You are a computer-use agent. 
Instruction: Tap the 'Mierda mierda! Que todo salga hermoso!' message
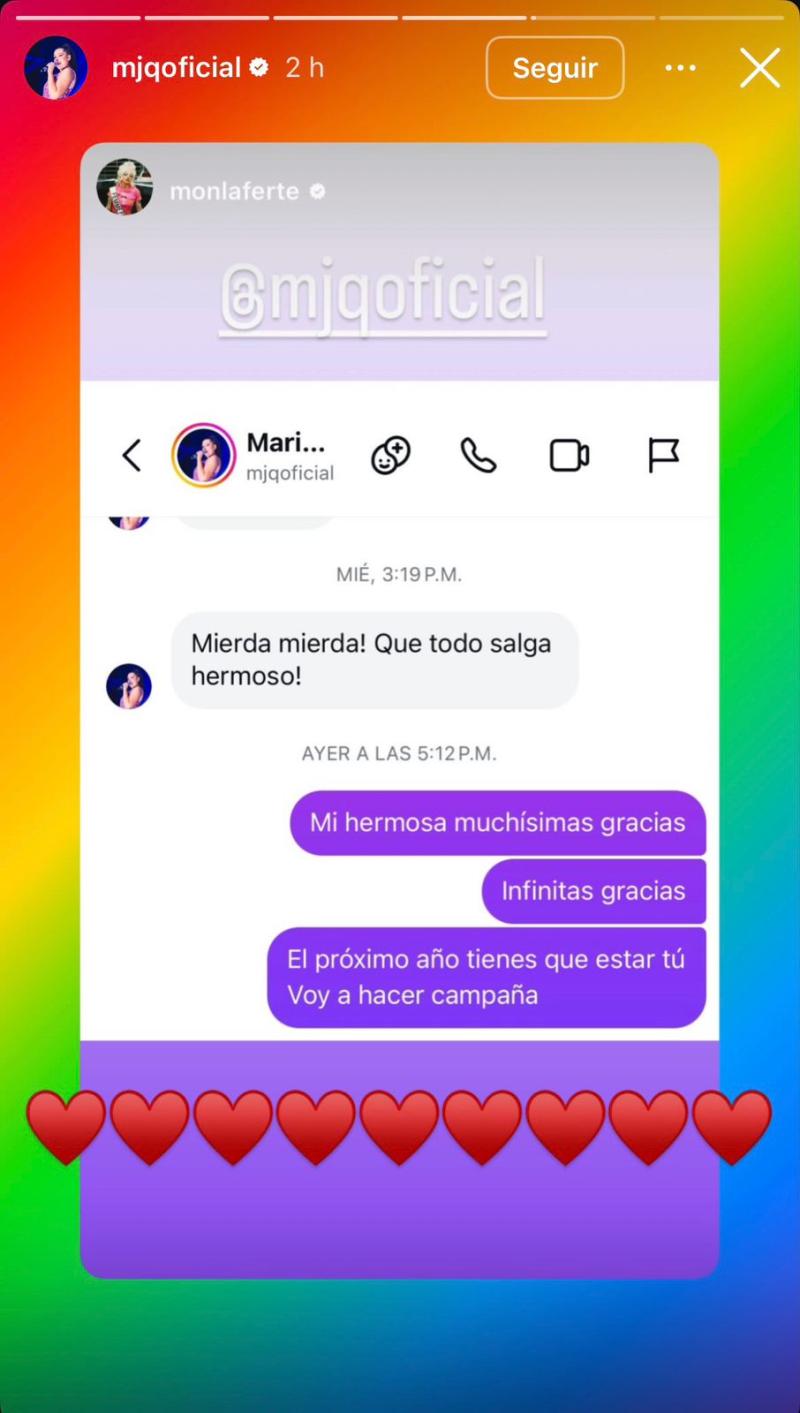click(374, 660)
